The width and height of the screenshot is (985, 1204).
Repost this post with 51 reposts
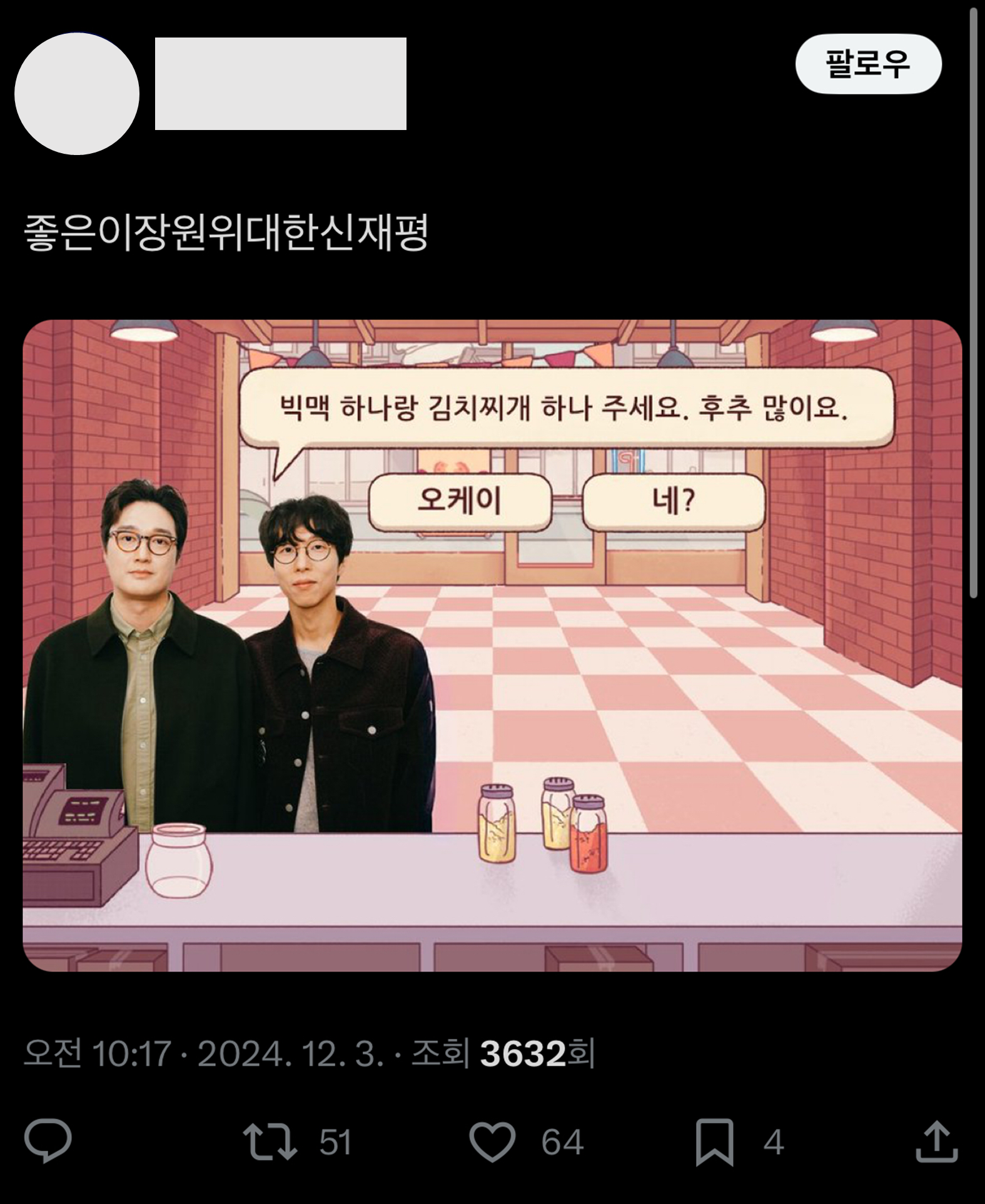pos(271,1141)
